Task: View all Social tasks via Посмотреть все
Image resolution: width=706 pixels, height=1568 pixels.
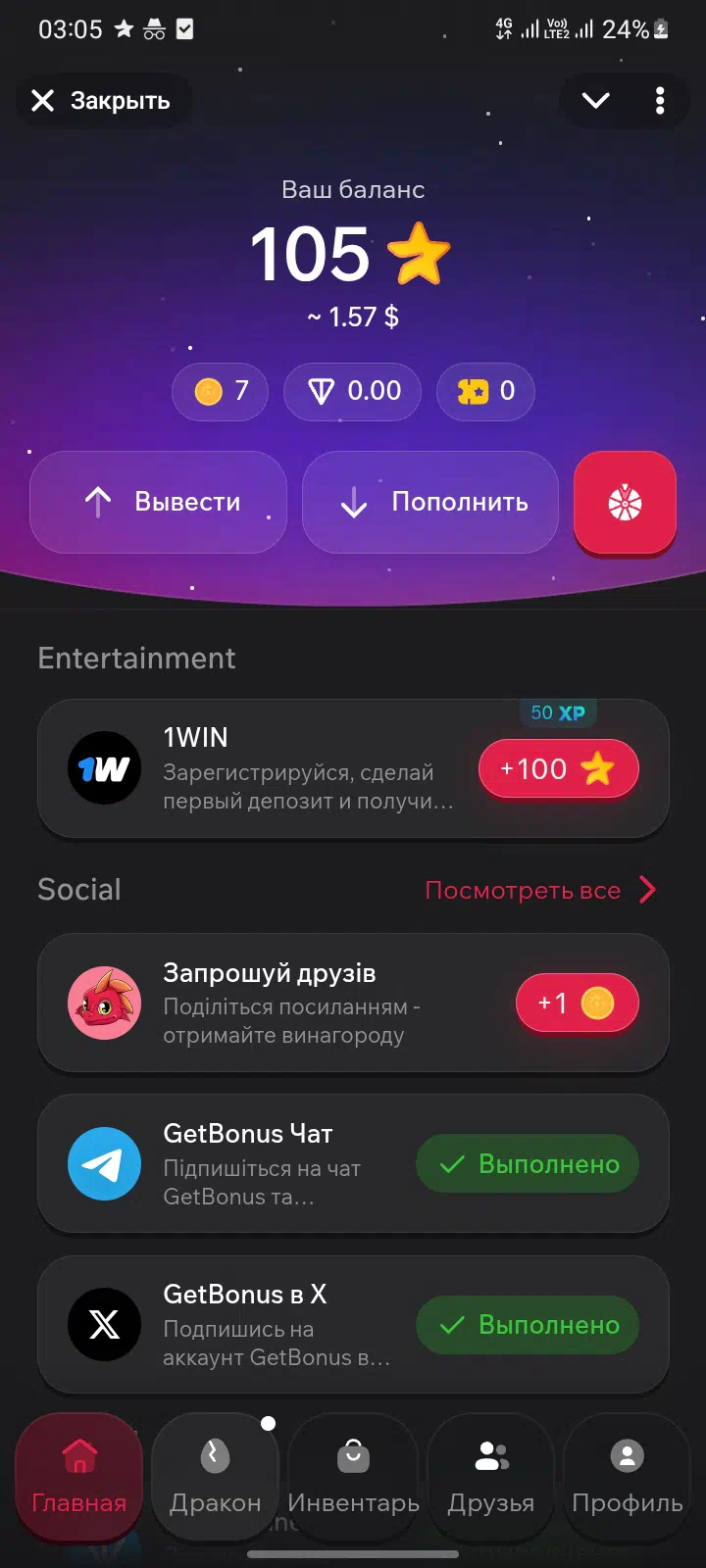Action: pyautogui.click(x=539, y=890)
